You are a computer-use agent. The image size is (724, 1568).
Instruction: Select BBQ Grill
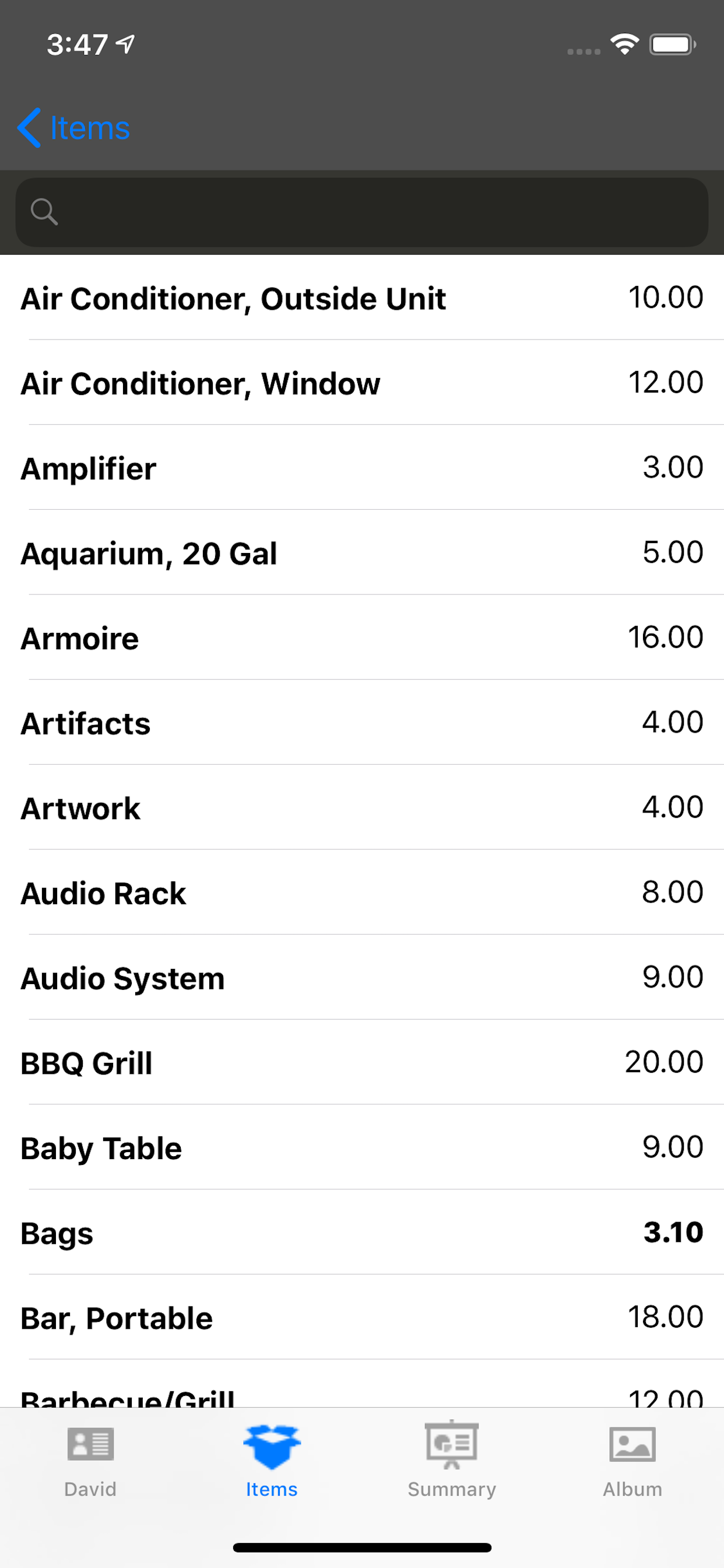[362, 1062]
